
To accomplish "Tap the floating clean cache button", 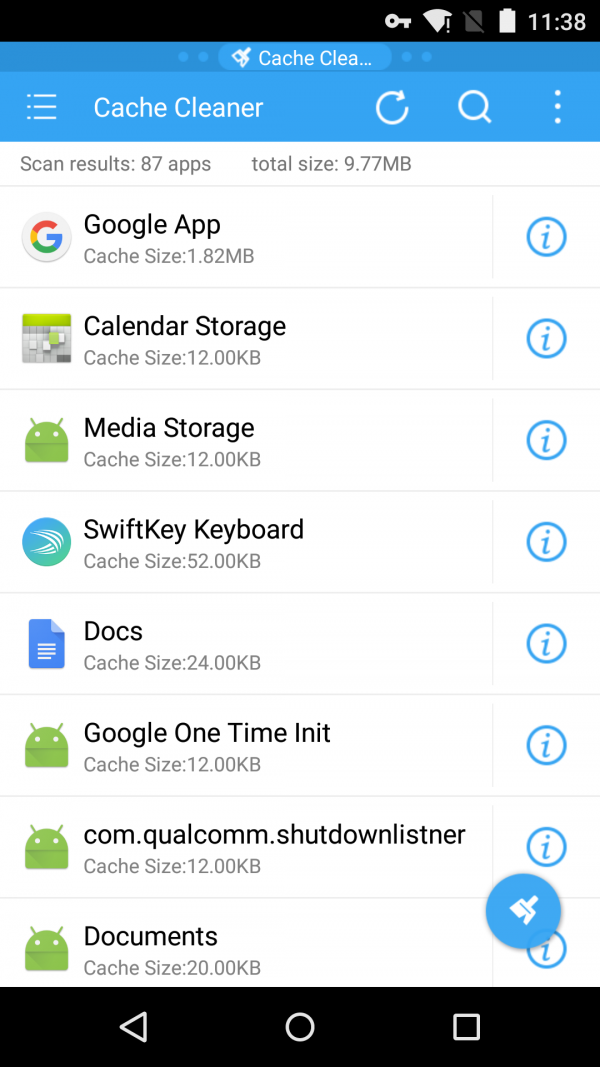I will pos(523,911).
